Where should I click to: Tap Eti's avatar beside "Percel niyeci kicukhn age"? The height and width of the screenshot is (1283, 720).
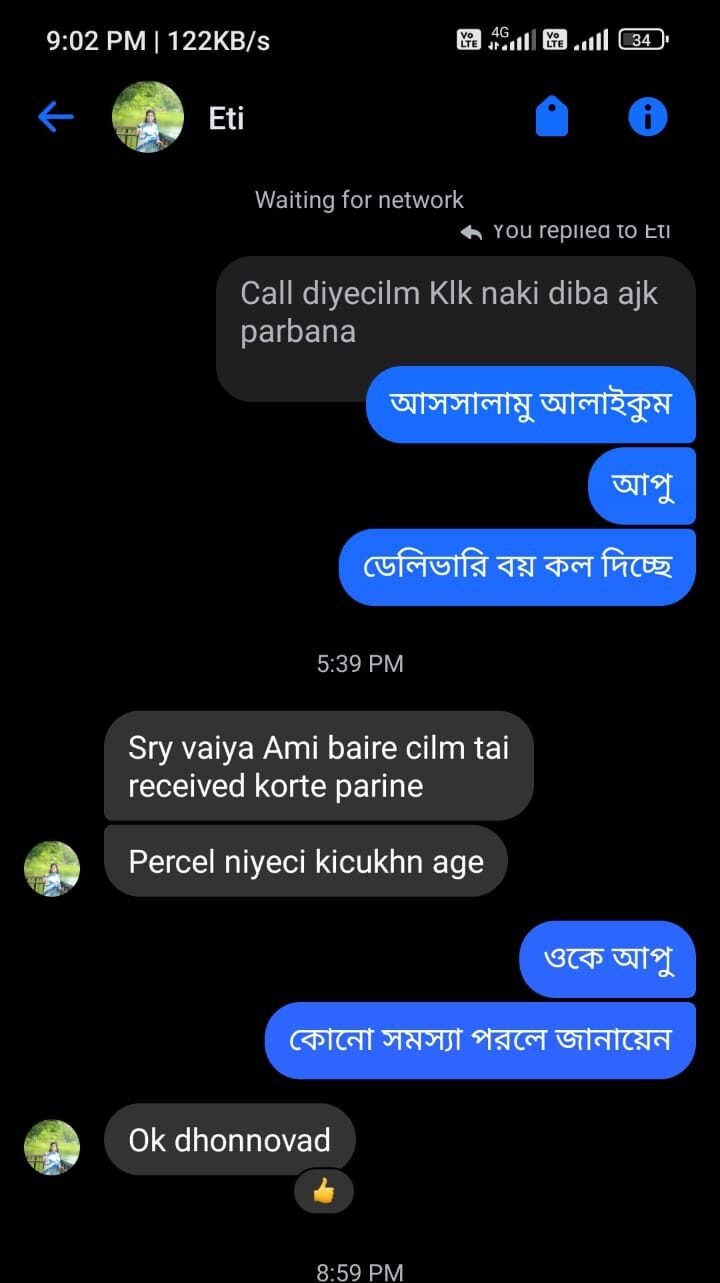[52, 868]
